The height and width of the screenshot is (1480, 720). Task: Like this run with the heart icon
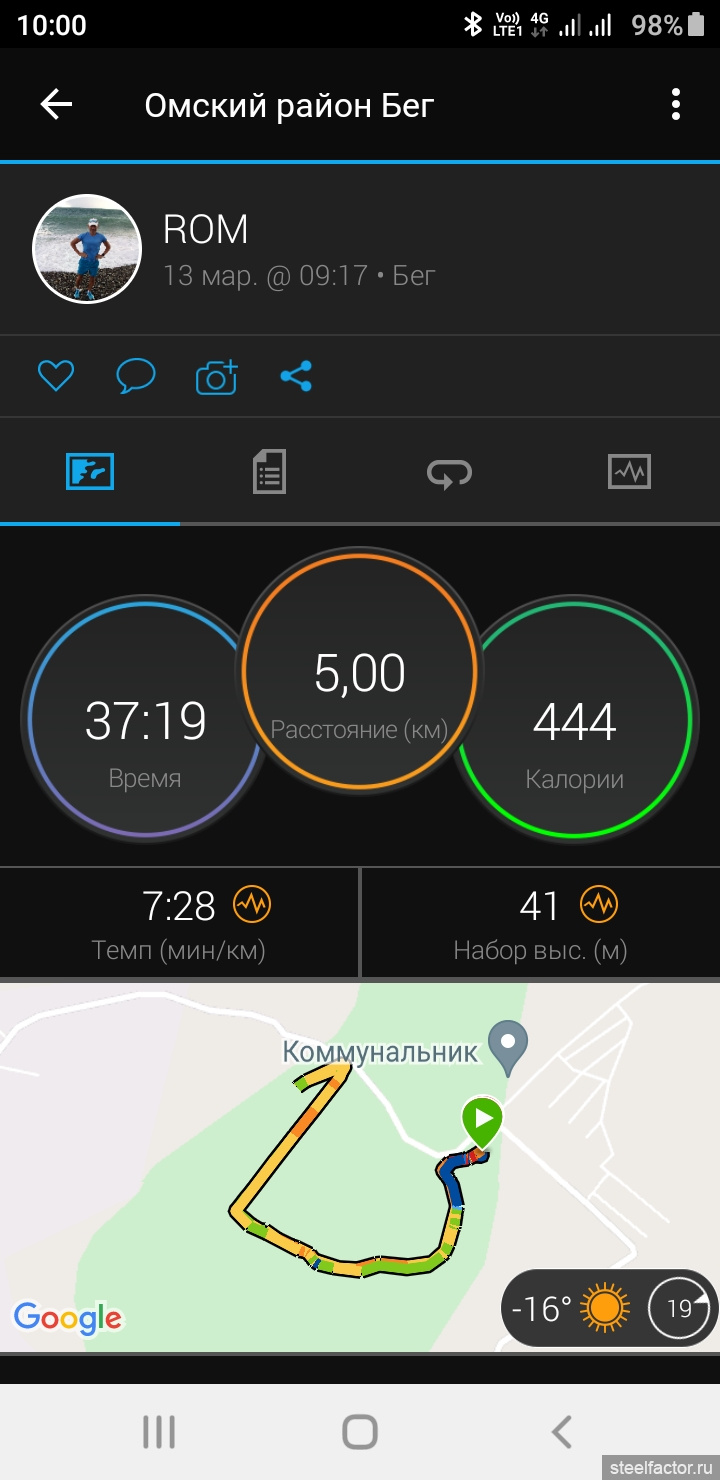tap(56, 376)
